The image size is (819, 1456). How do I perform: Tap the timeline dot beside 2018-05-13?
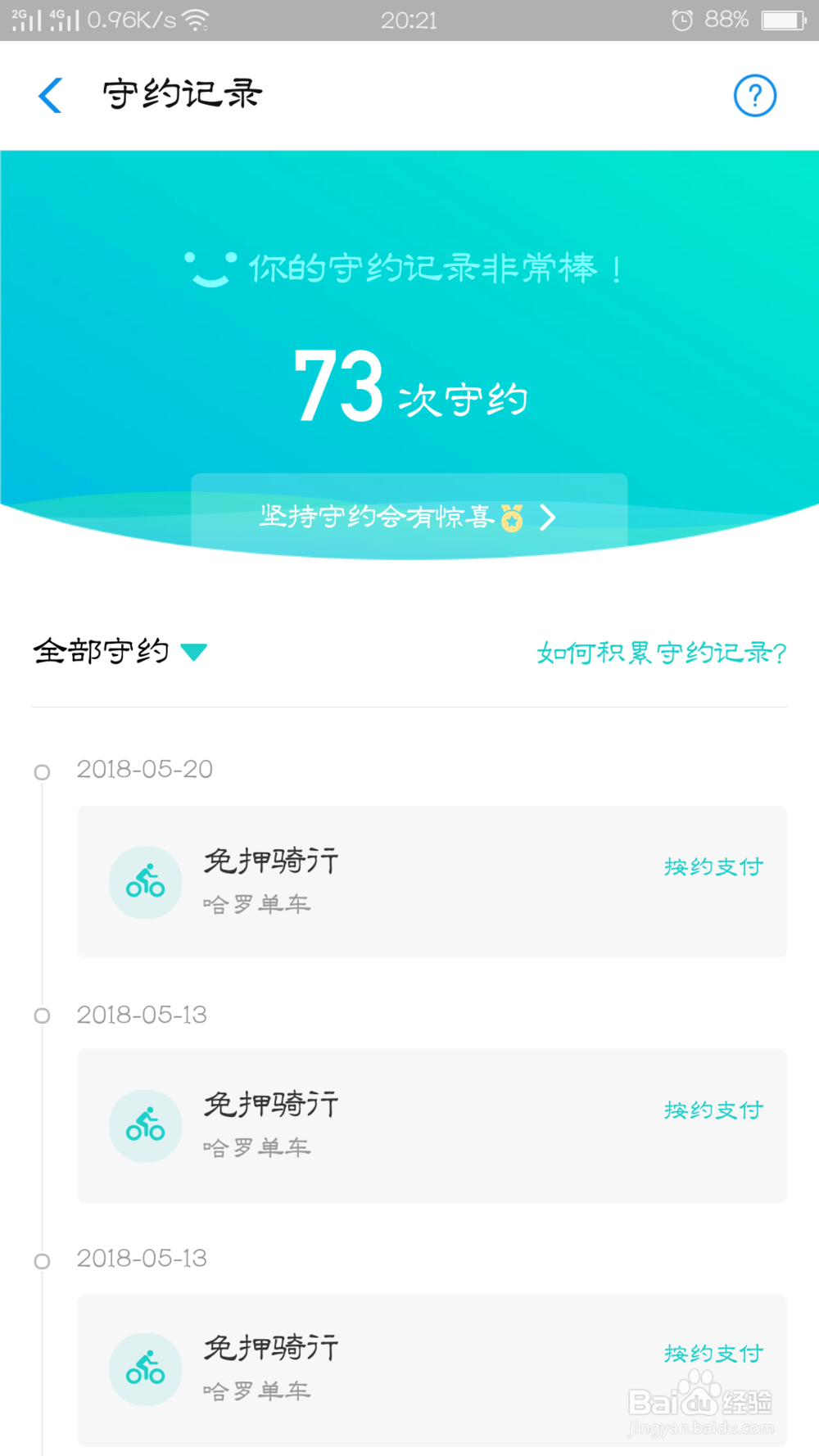tap(42, 1015)
